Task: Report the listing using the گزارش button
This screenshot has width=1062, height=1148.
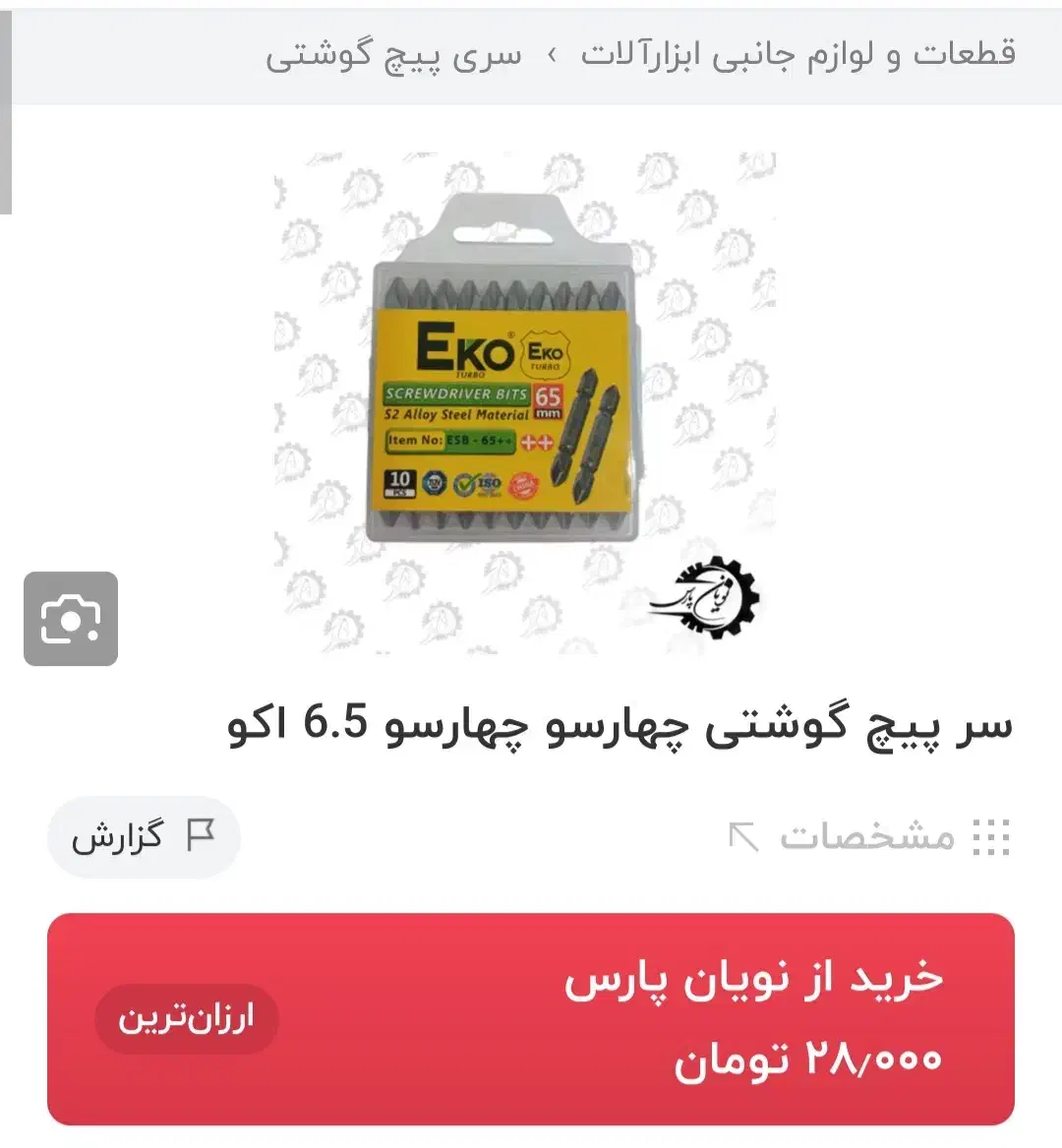Action: click(143, 836)
